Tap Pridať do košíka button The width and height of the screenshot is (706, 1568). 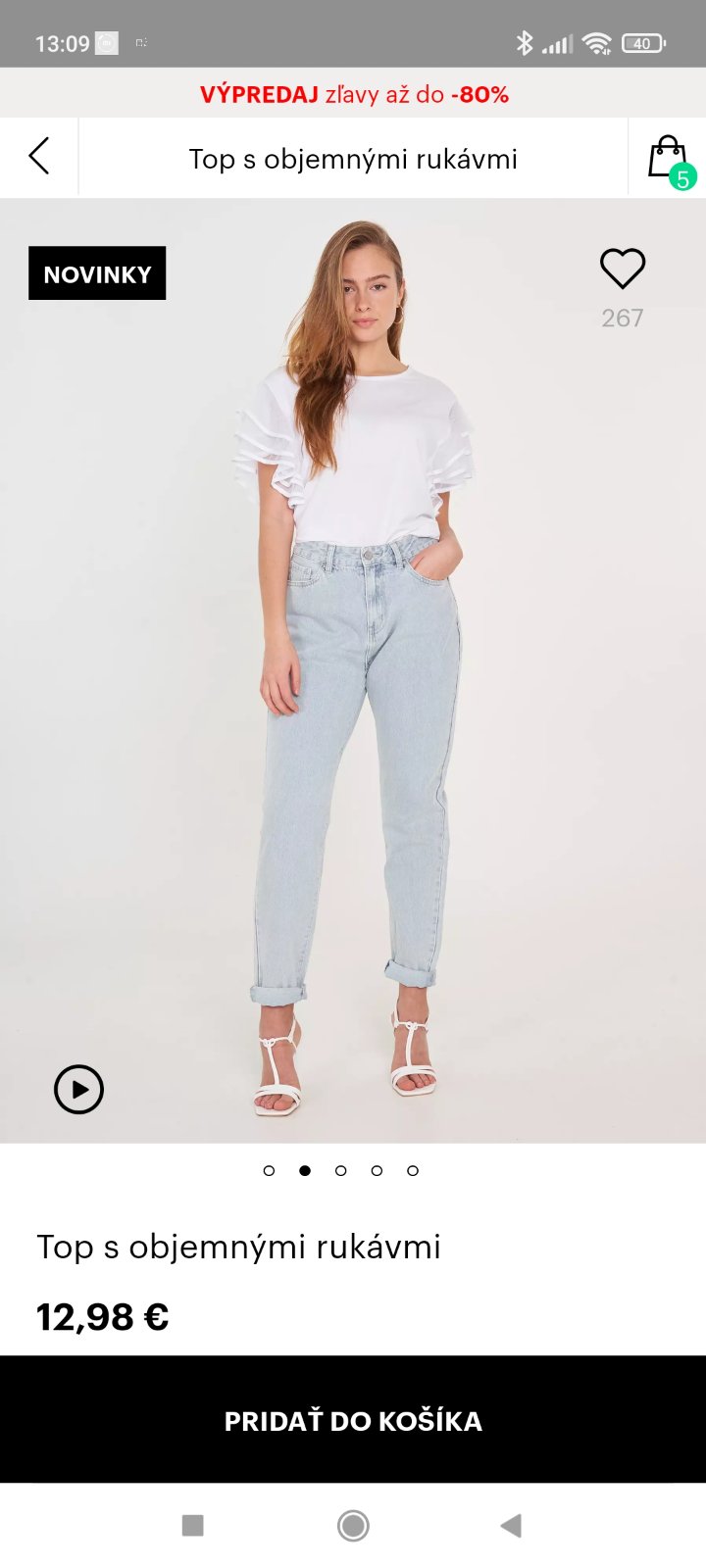click(353, 1420)
